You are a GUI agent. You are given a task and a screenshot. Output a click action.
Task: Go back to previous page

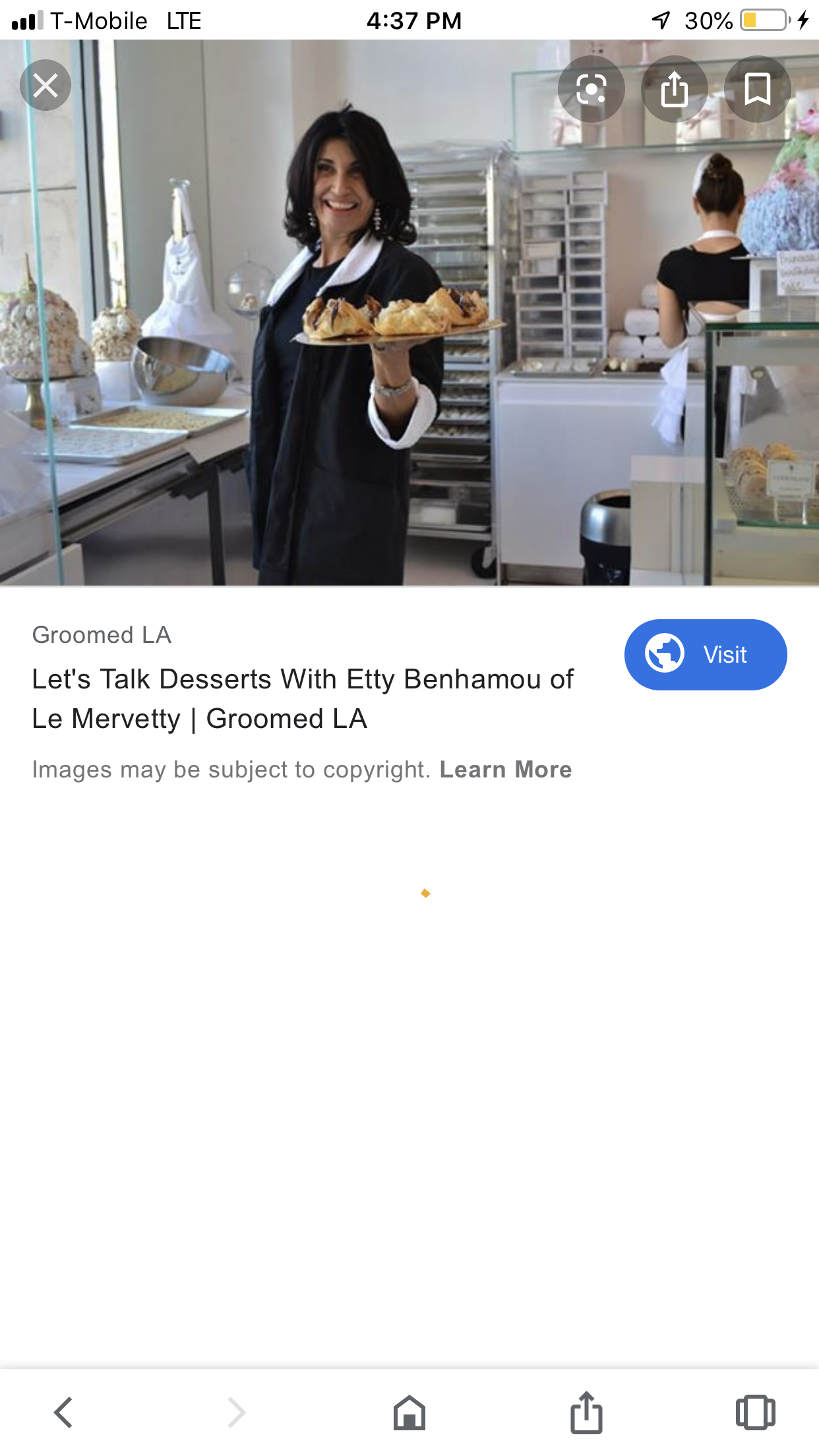point(64,1412)
